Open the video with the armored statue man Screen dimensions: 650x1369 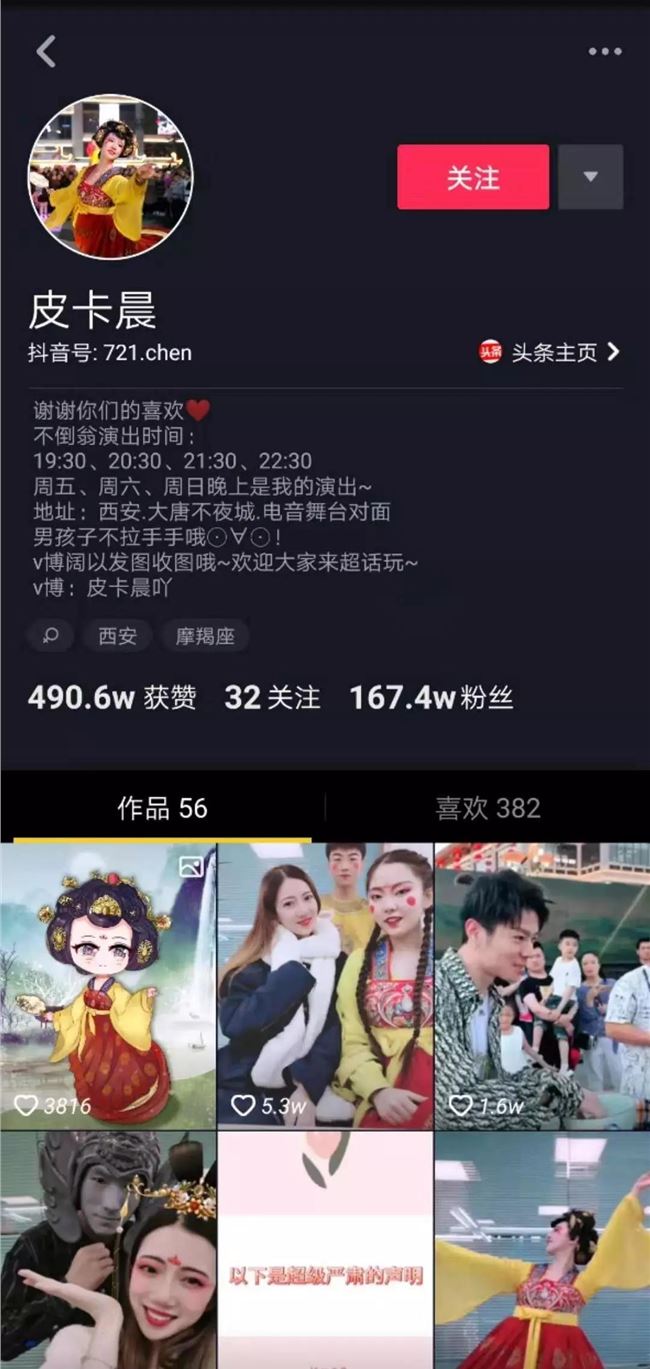[x=108, y=1250]
